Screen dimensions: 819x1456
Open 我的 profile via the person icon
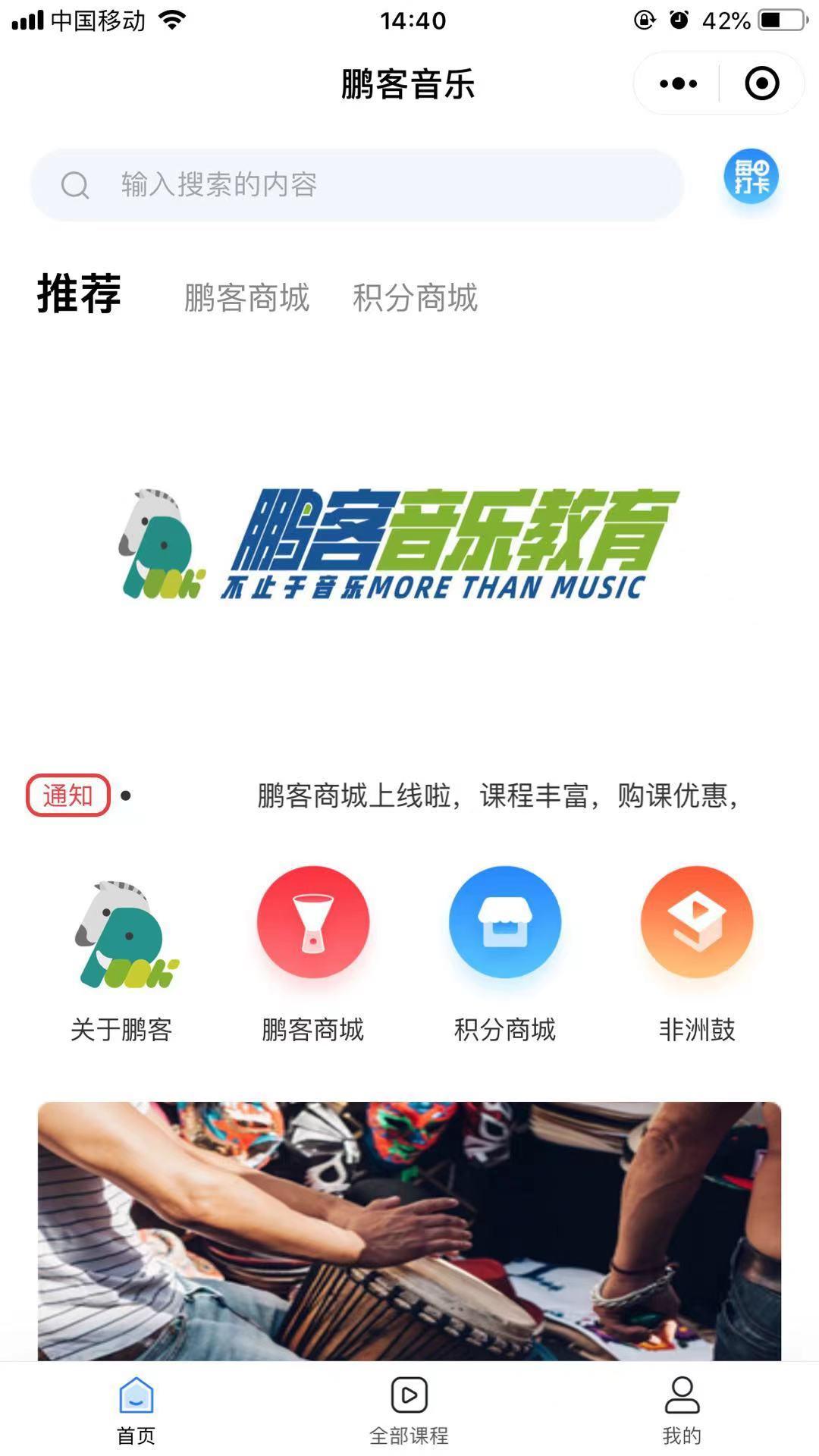(681, 1395)
